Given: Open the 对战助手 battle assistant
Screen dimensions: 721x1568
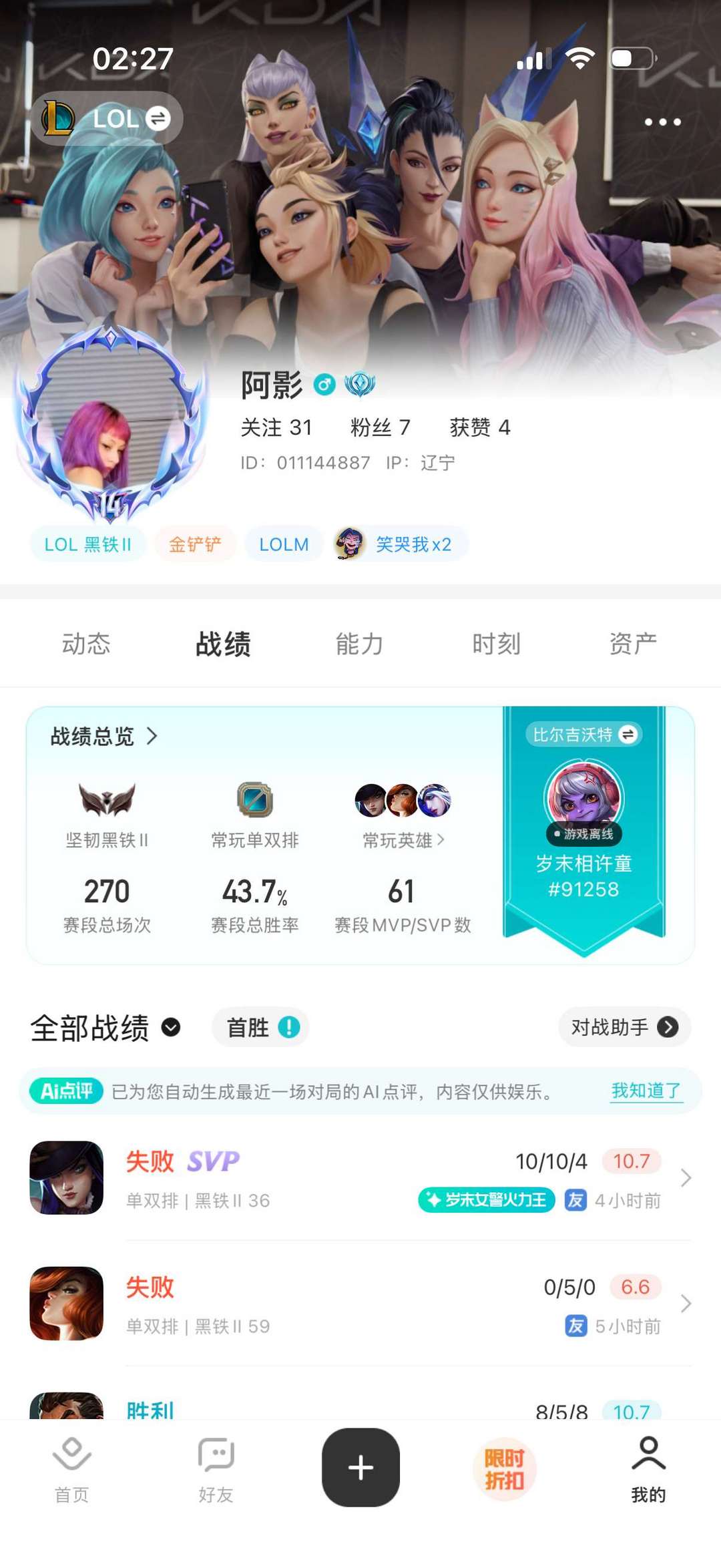Looking at the screenshot, I should (x=624, y=1028).
